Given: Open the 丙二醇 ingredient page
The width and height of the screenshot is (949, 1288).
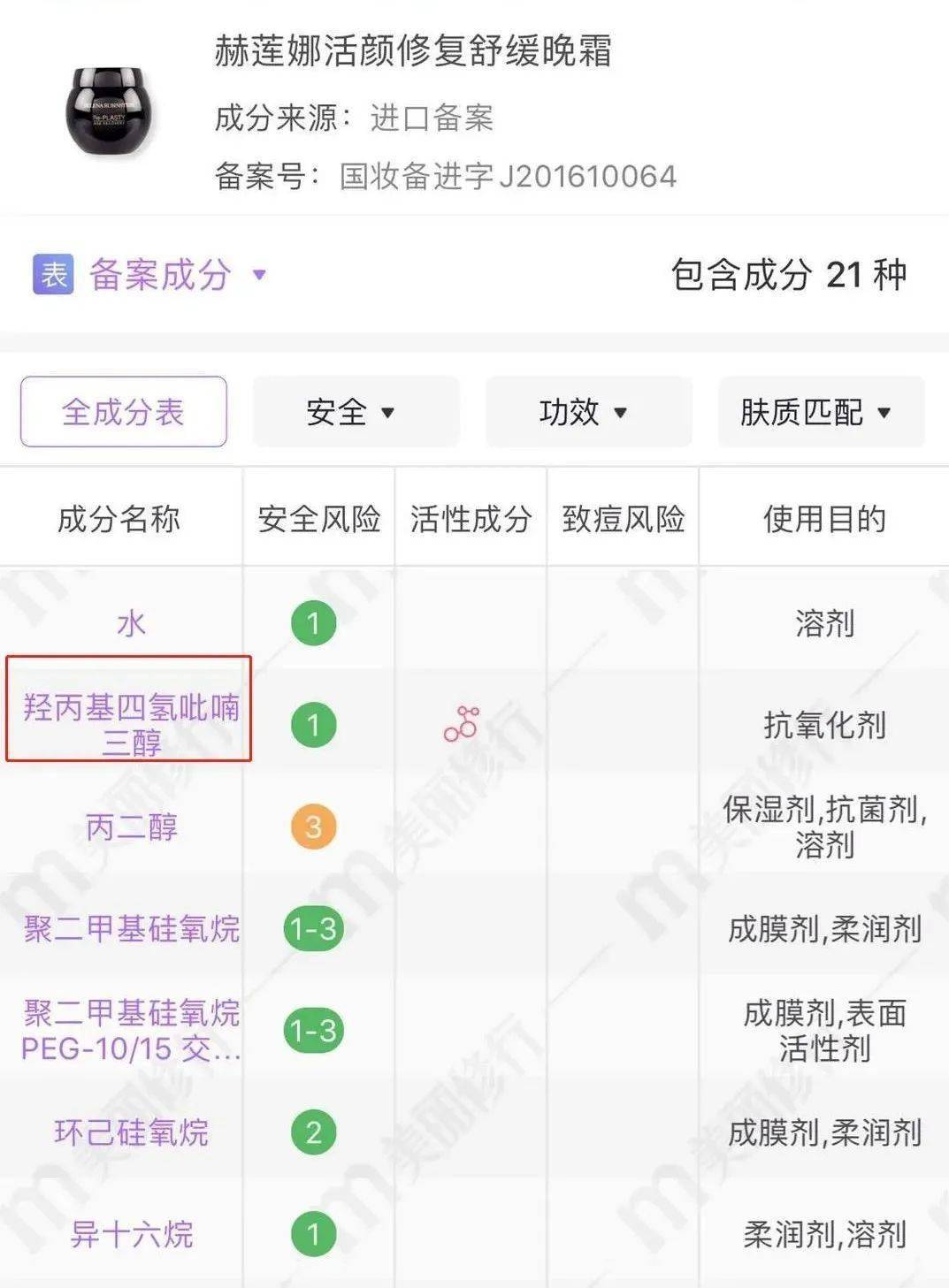Looking at the screenshot, I should pos(131,827).
